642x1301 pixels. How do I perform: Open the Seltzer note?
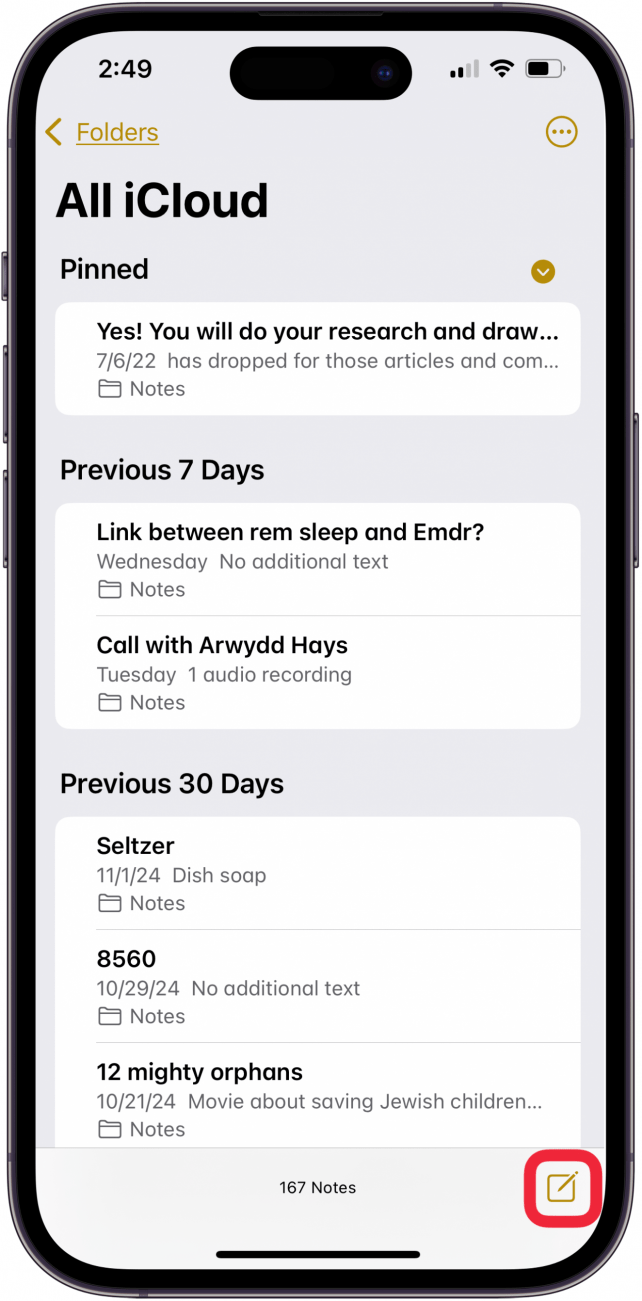[x=318, y=873]
